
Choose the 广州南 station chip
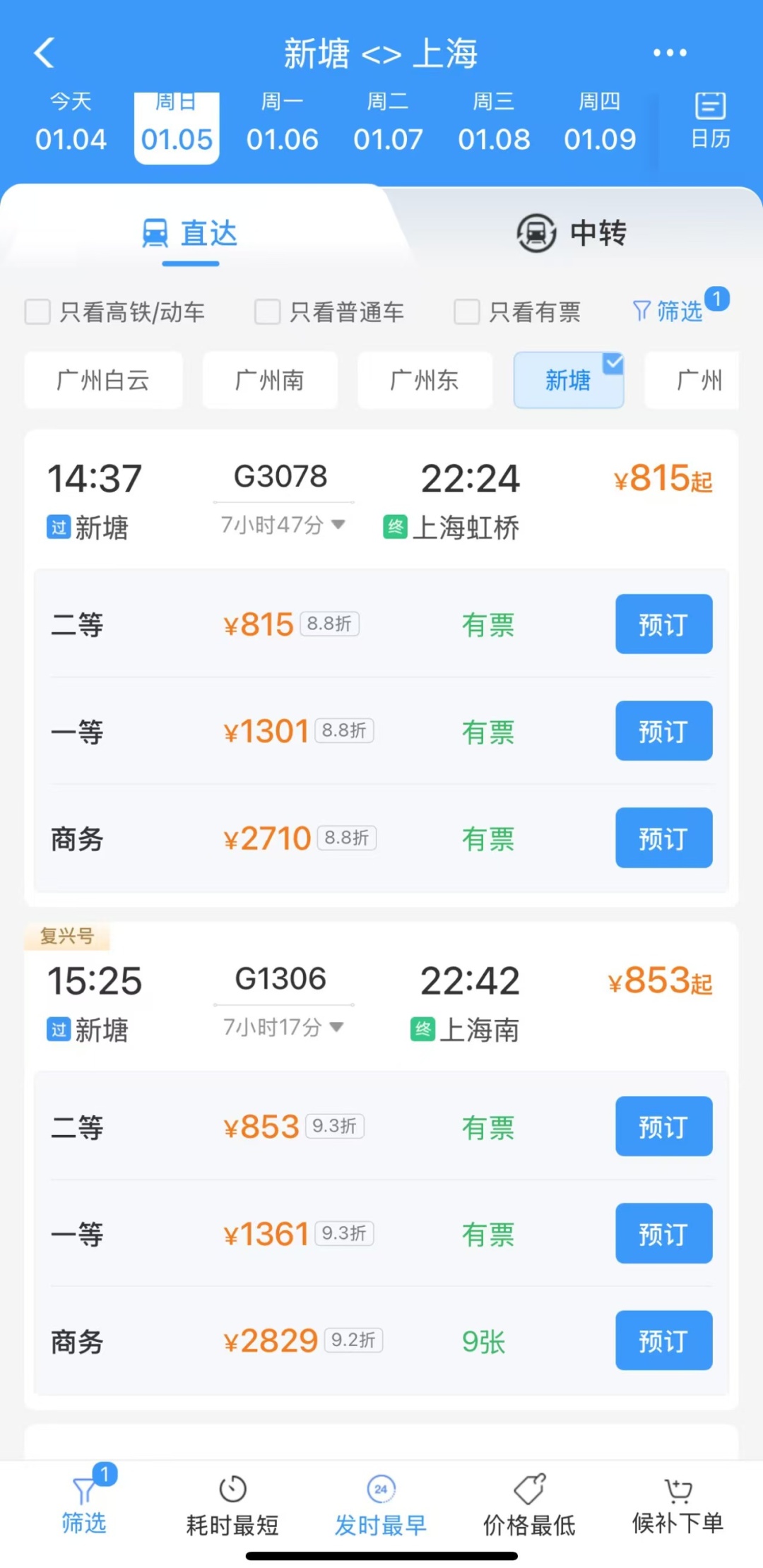(x=270, y=381)
